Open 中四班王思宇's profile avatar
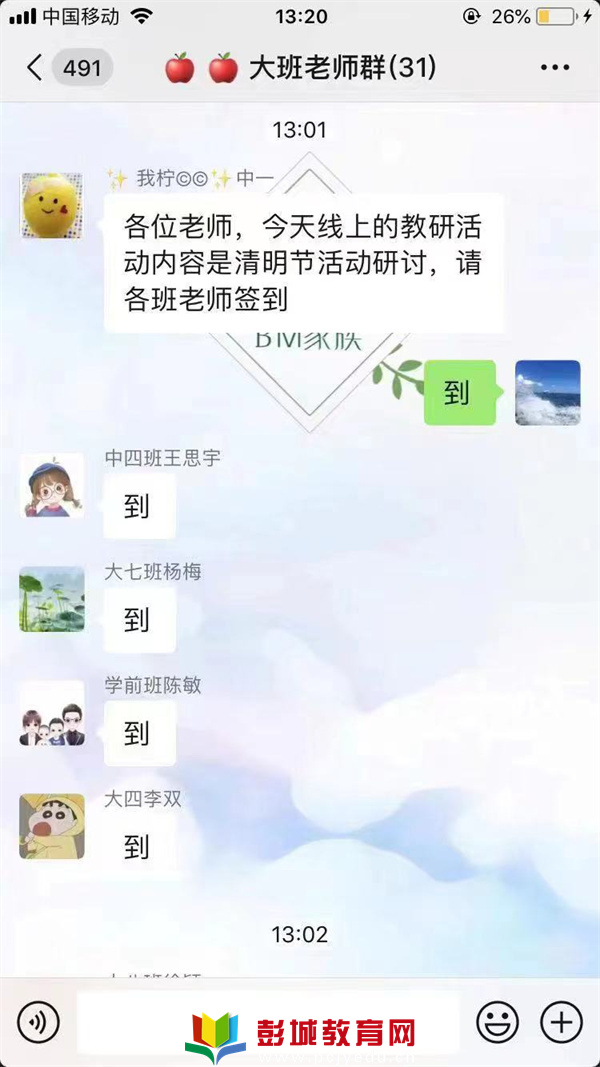Image resolution: width=600 pixels, height=1067 pixels. (52, 485)
